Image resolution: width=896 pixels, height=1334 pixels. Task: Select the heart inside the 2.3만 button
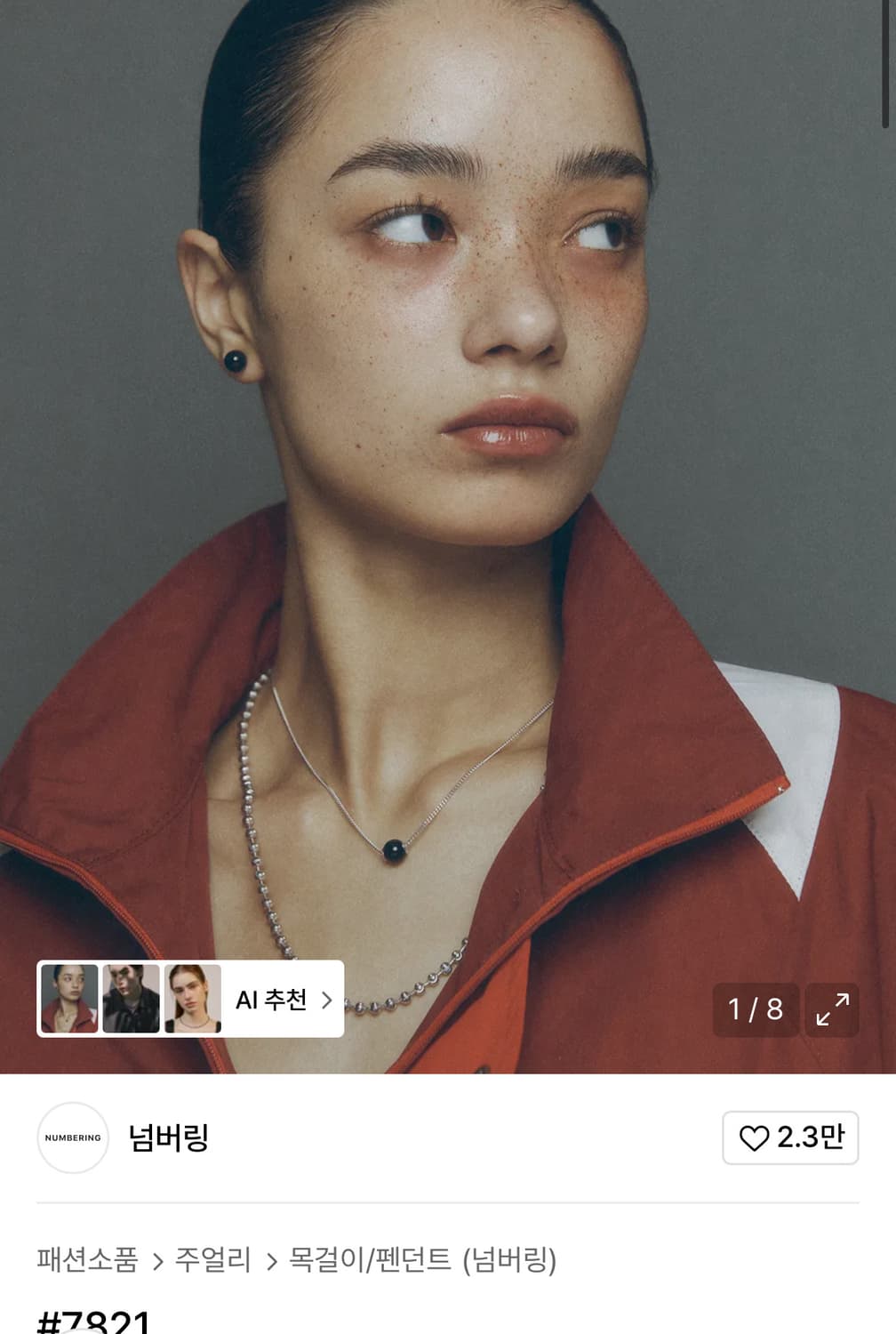tap(755, 1137)
